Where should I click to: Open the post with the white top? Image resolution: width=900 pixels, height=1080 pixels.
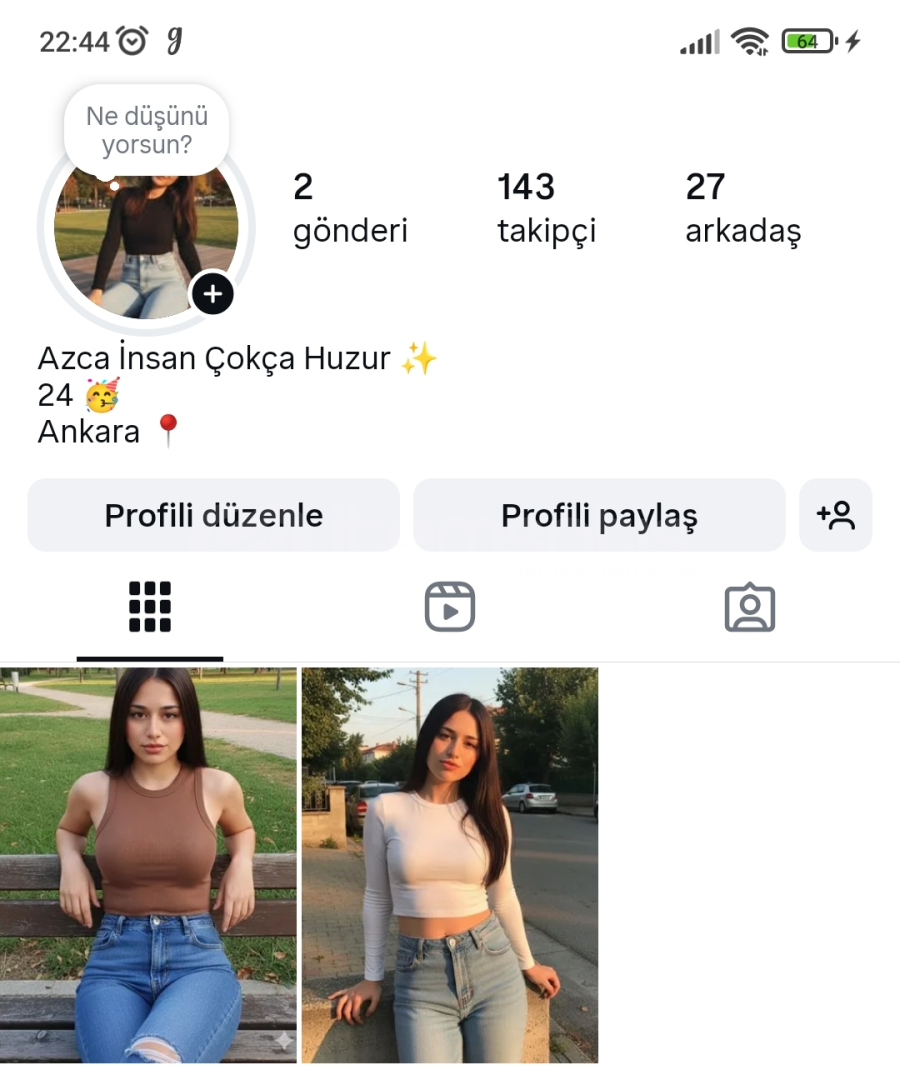tap(450, 865)
